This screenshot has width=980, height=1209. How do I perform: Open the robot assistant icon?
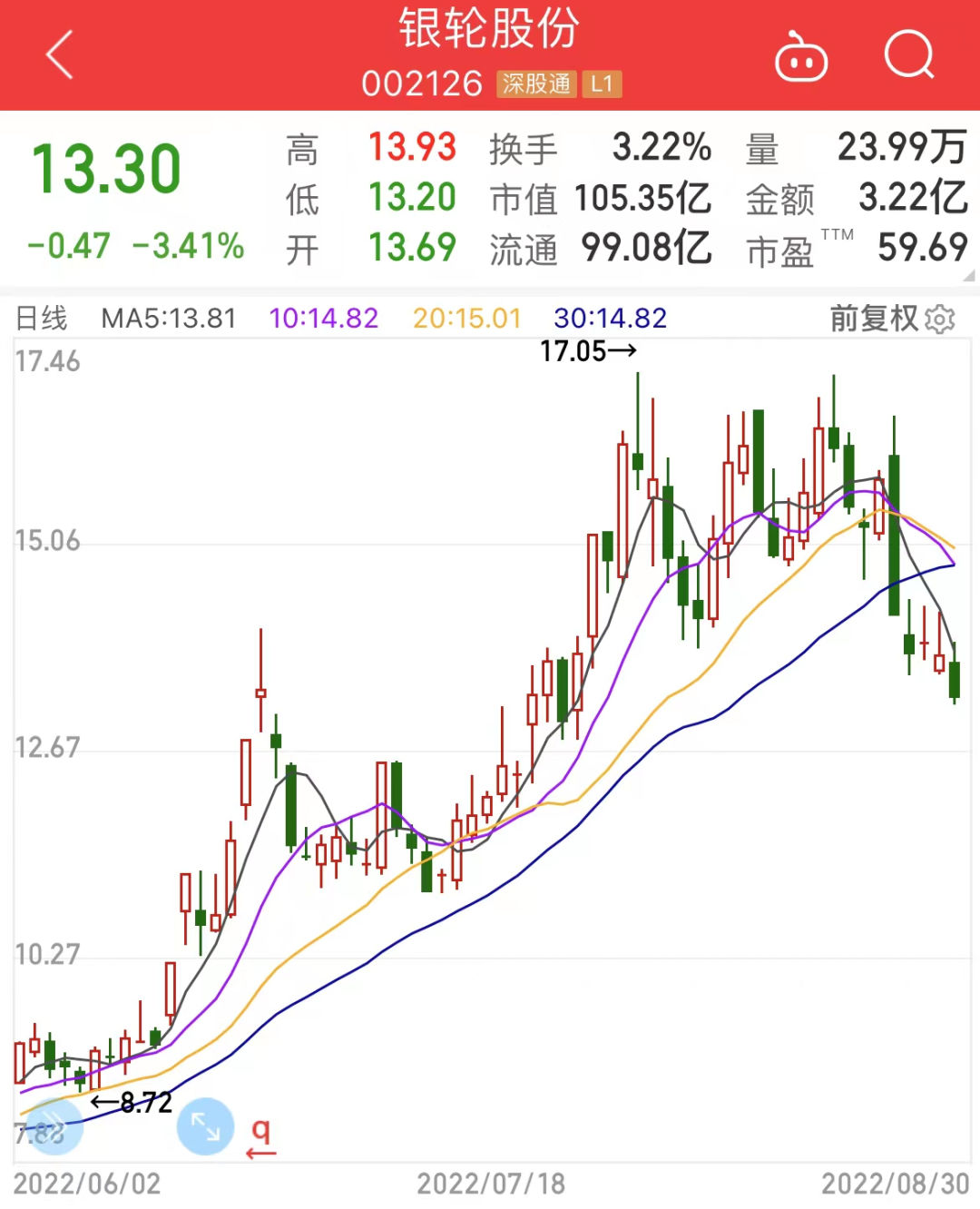pos(800,57)
